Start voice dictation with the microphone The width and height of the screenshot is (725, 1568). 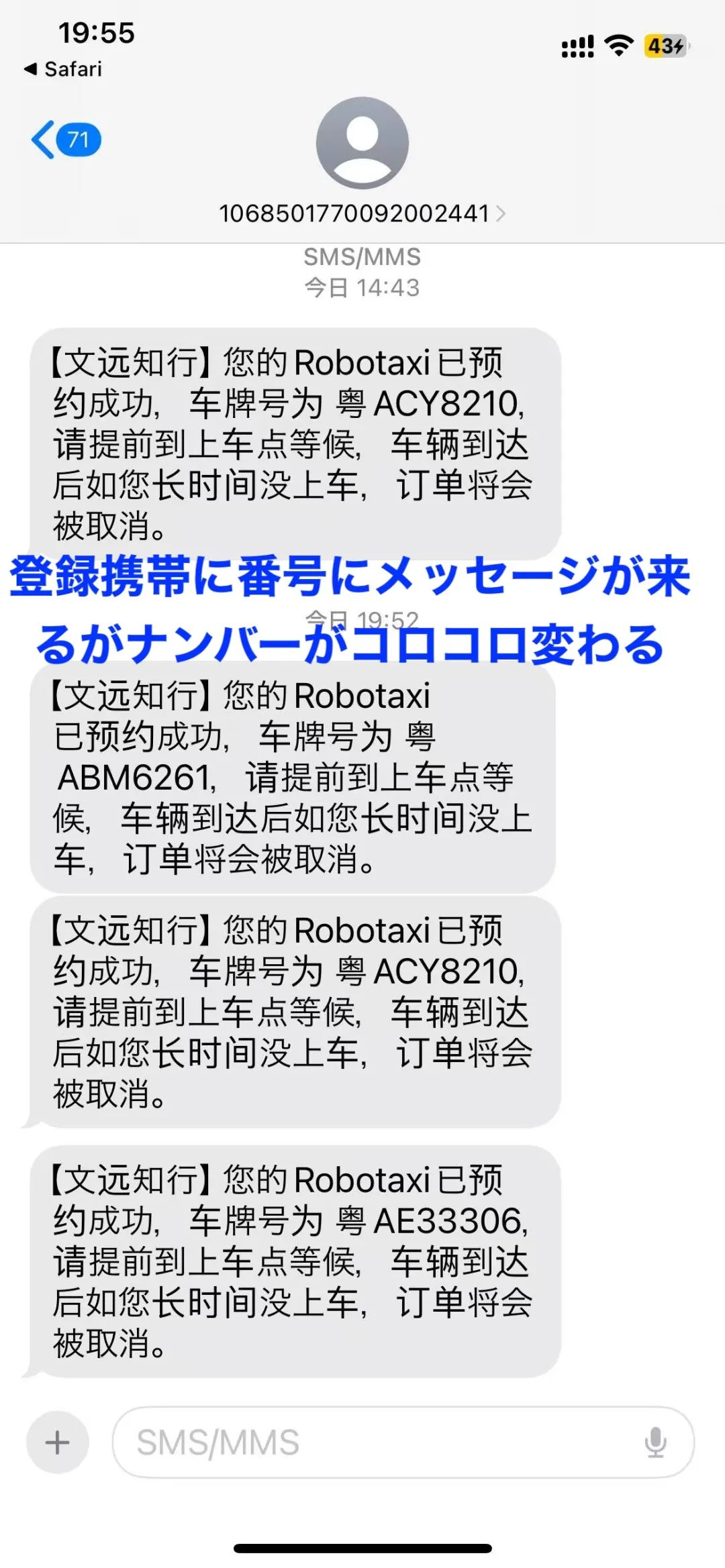tap(655, 1442)
